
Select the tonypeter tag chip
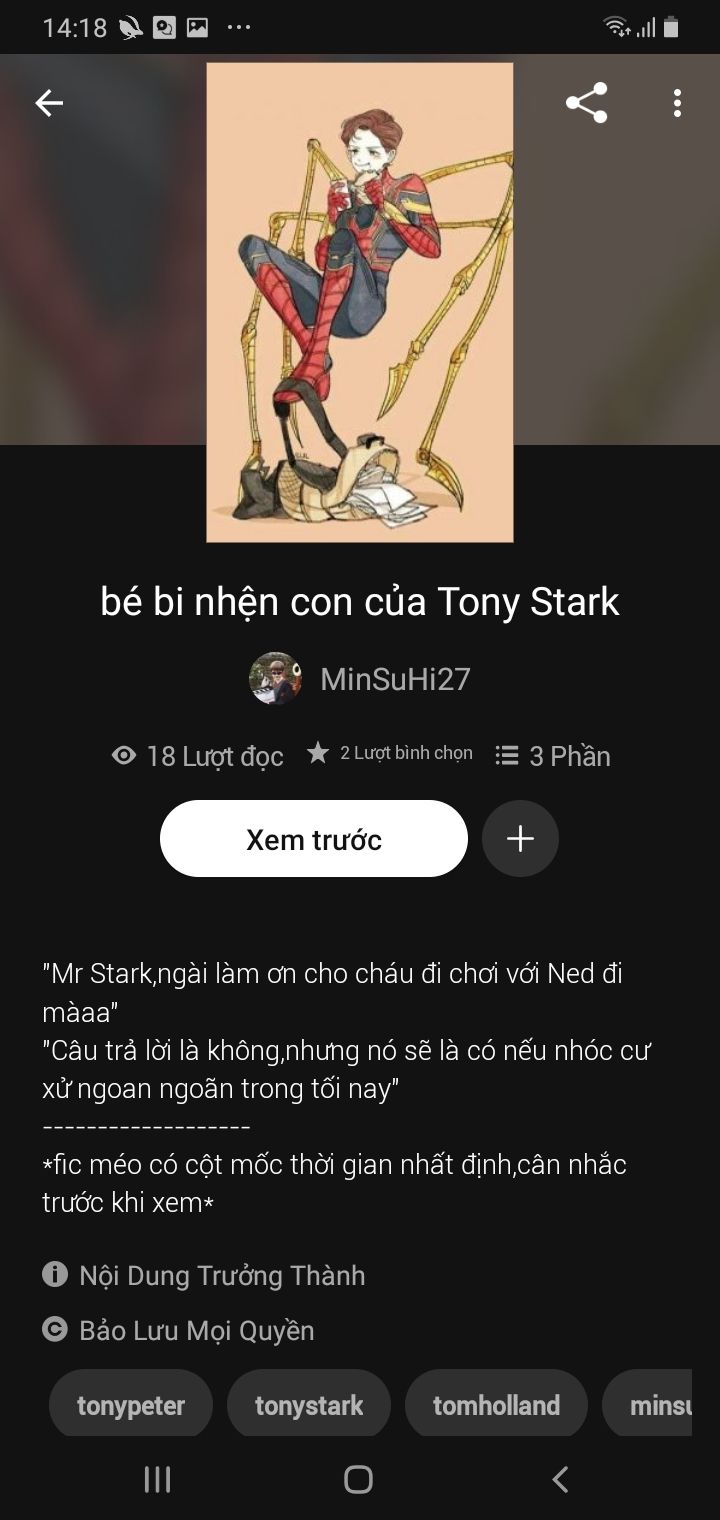tap(131, 1405)
